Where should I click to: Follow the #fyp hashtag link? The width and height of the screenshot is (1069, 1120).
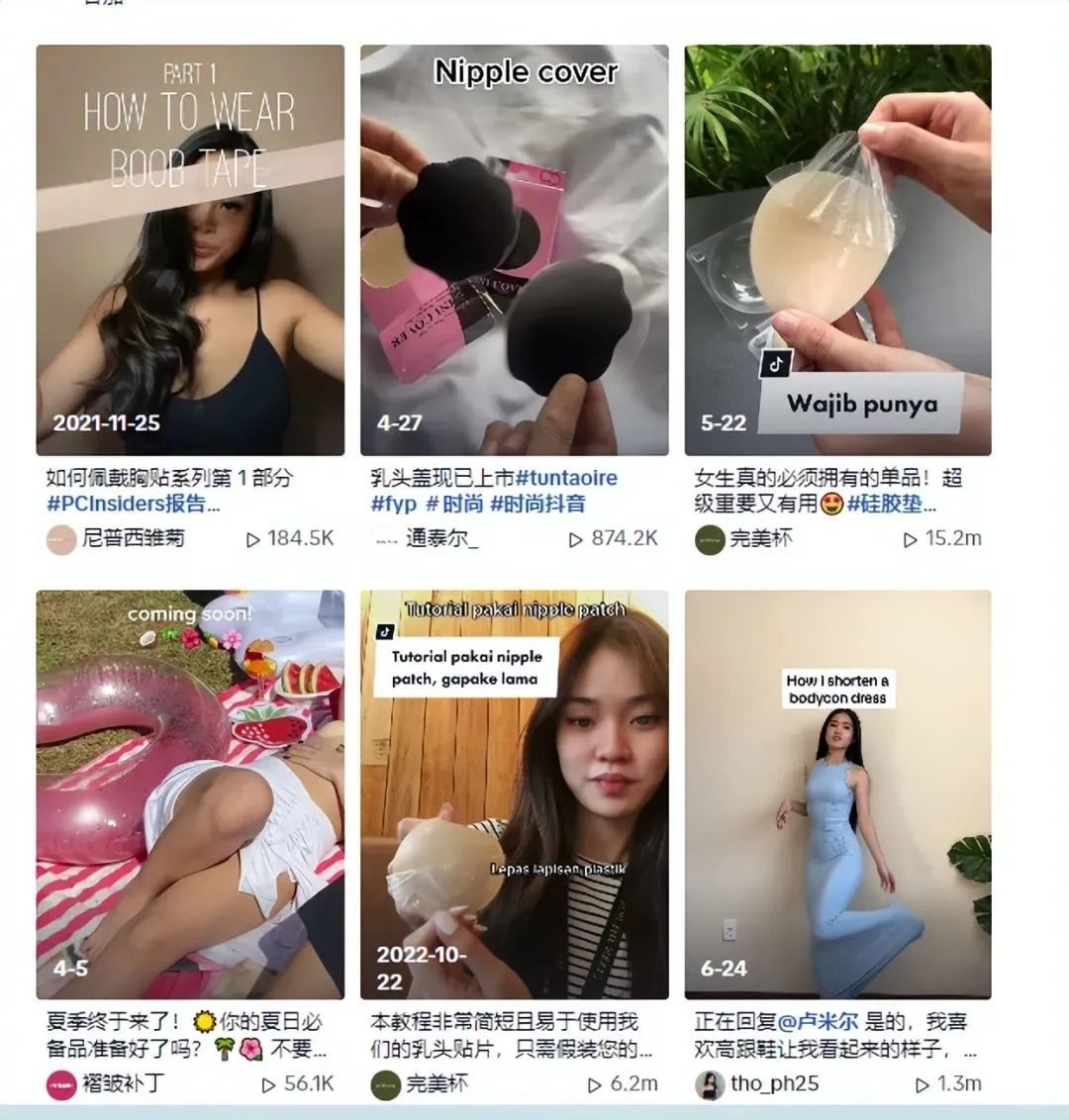(x=394, y=504)
